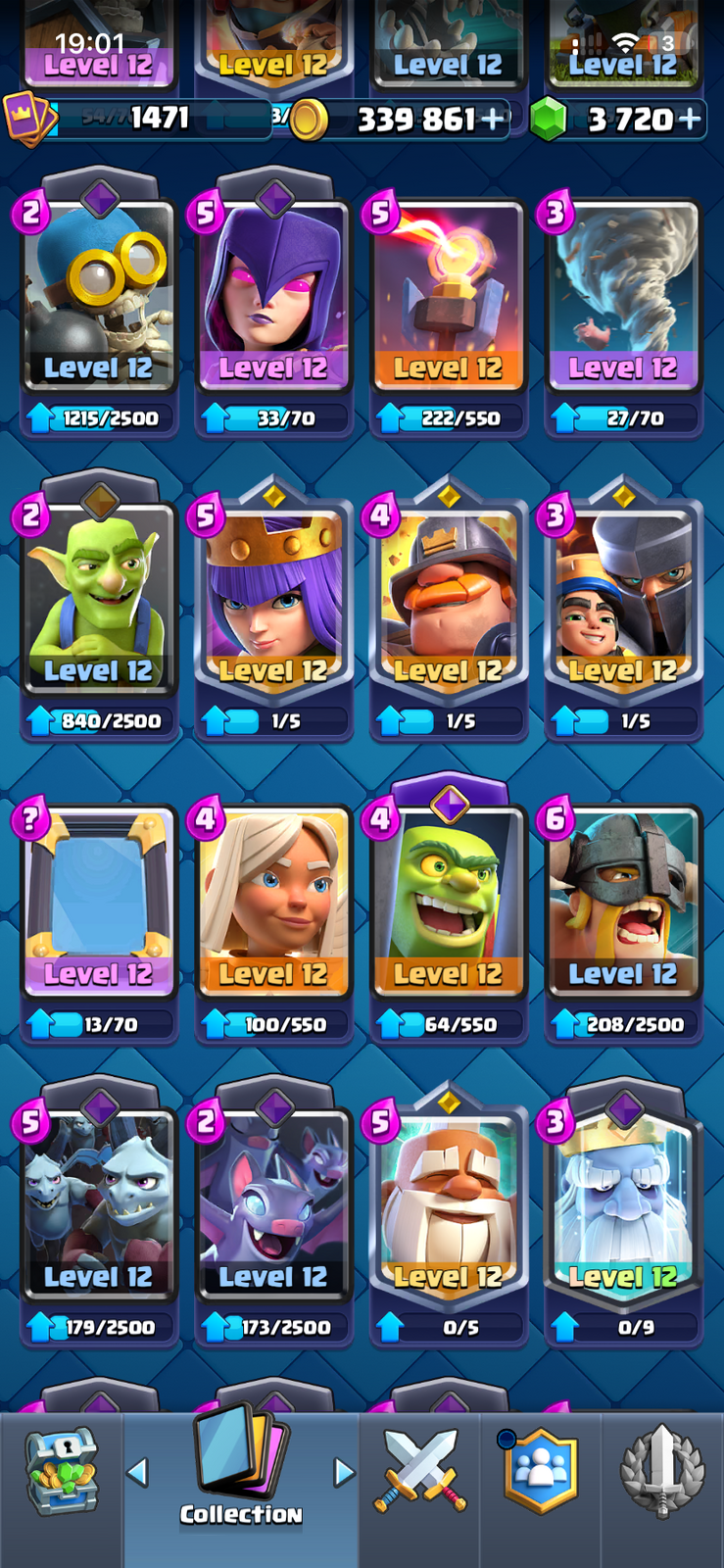Go to the Events sword-and-wreath tab
Image resolution: width=724 pixels, height=1568 pixels.
click(662, 1472)
